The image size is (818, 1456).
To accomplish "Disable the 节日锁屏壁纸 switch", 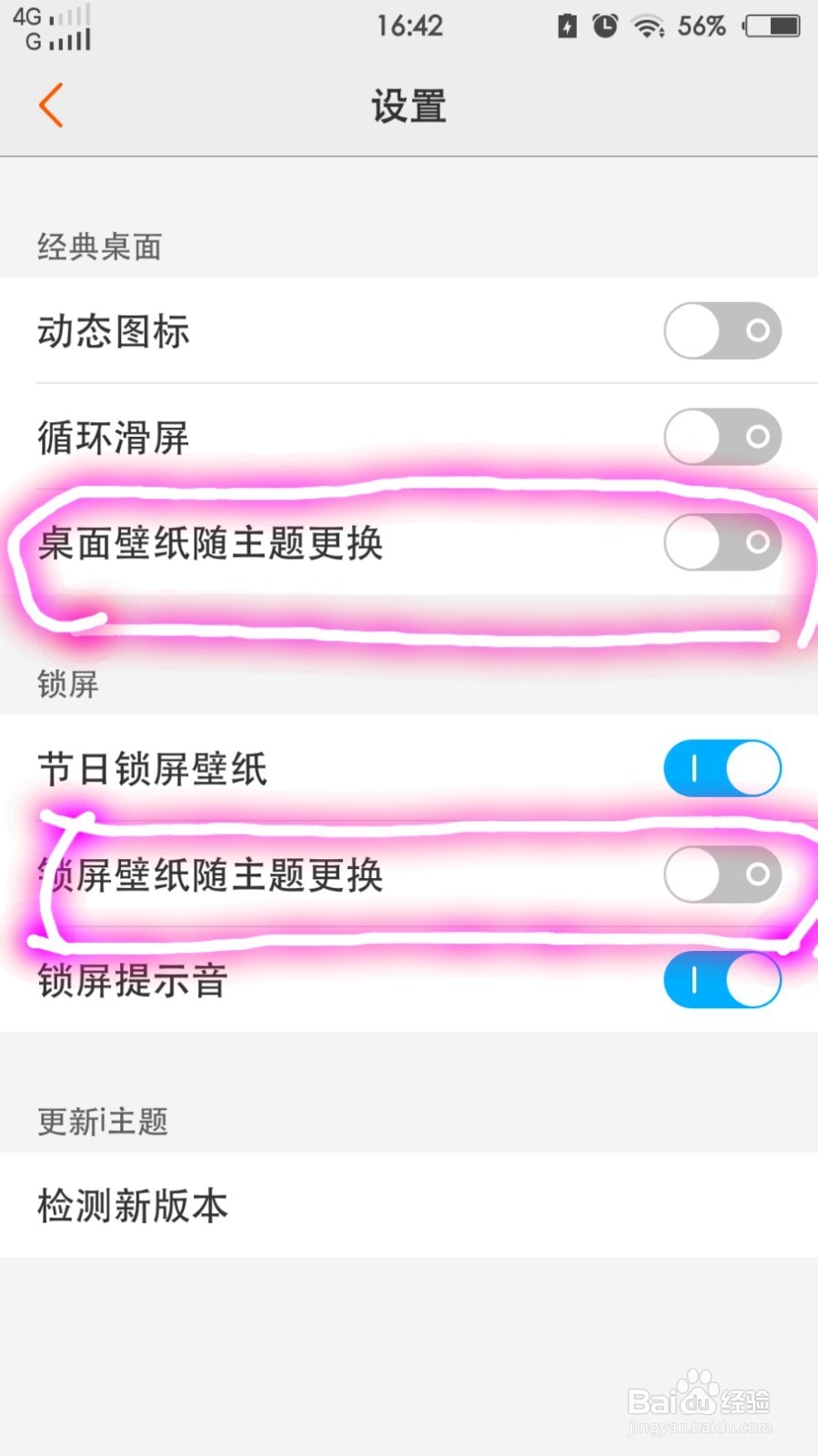I will 722,768.
